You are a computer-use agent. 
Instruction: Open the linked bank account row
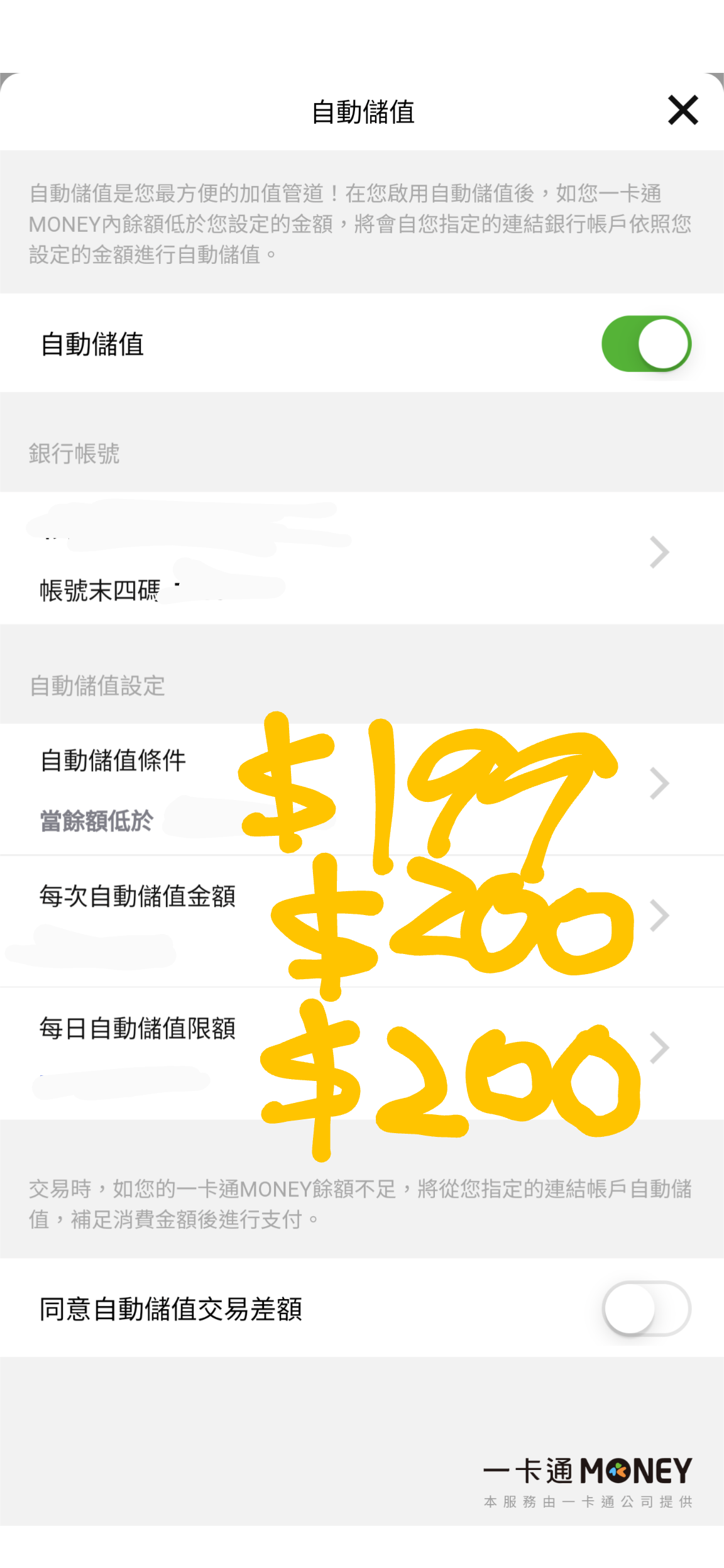click(362, 558)
